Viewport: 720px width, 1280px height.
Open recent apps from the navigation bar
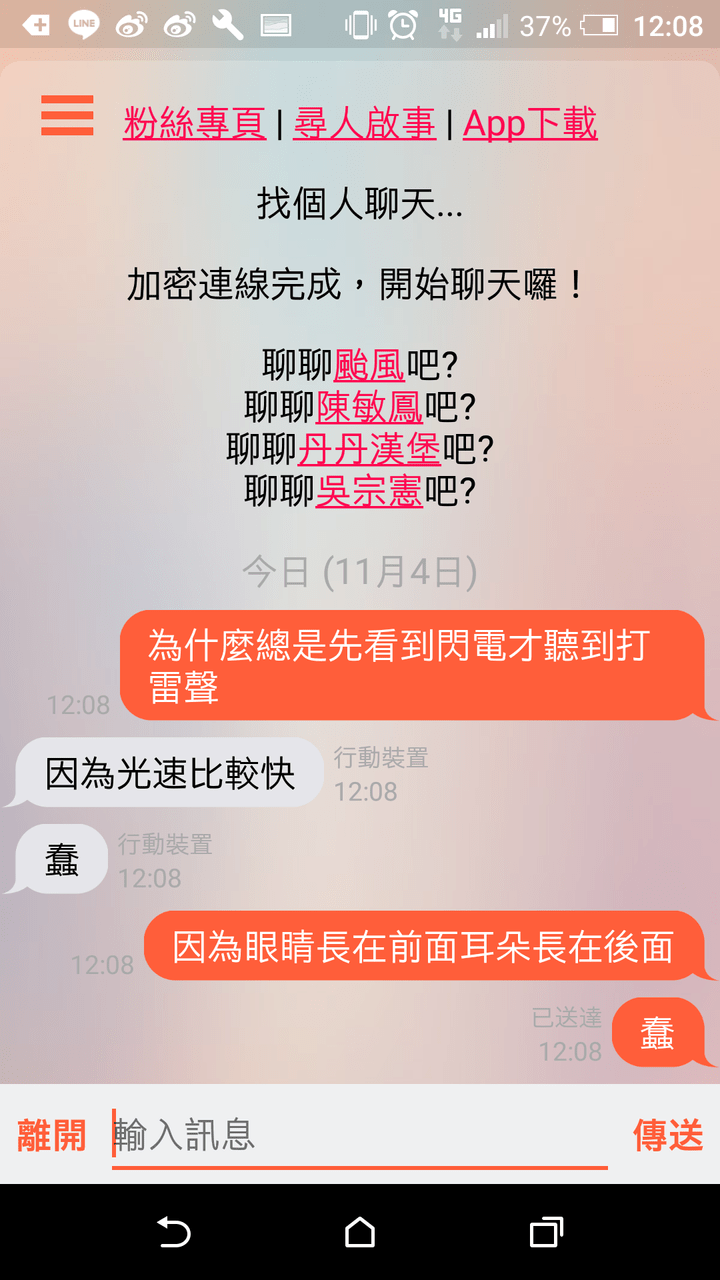point(546,1232)
